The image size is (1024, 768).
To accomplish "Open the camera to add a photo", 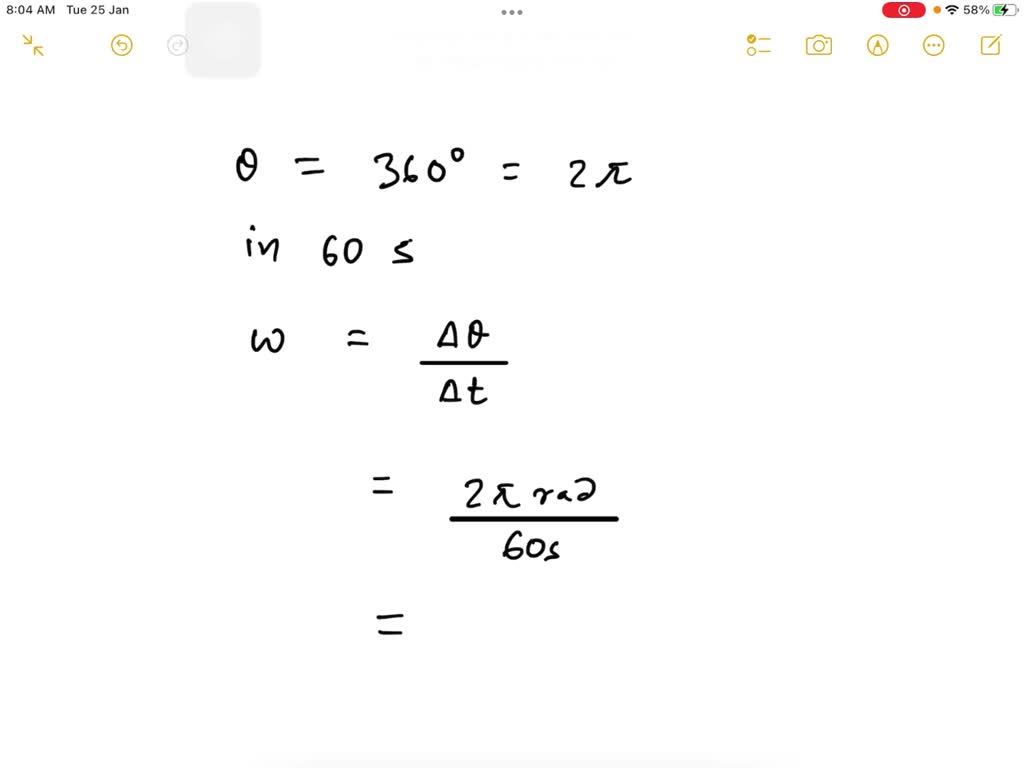I will (819, 45).
